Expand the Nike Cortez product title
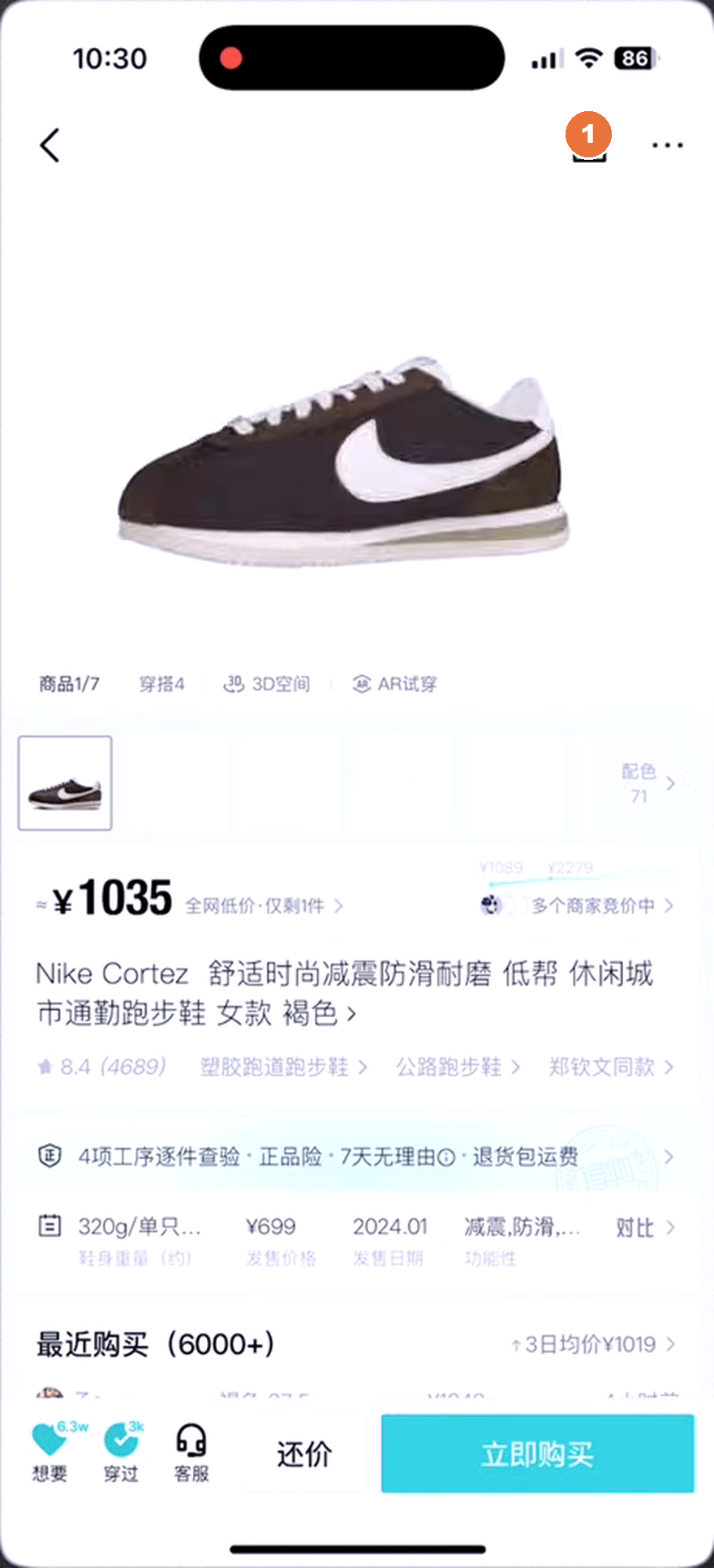714x1568 pixels. coord(345,993)
